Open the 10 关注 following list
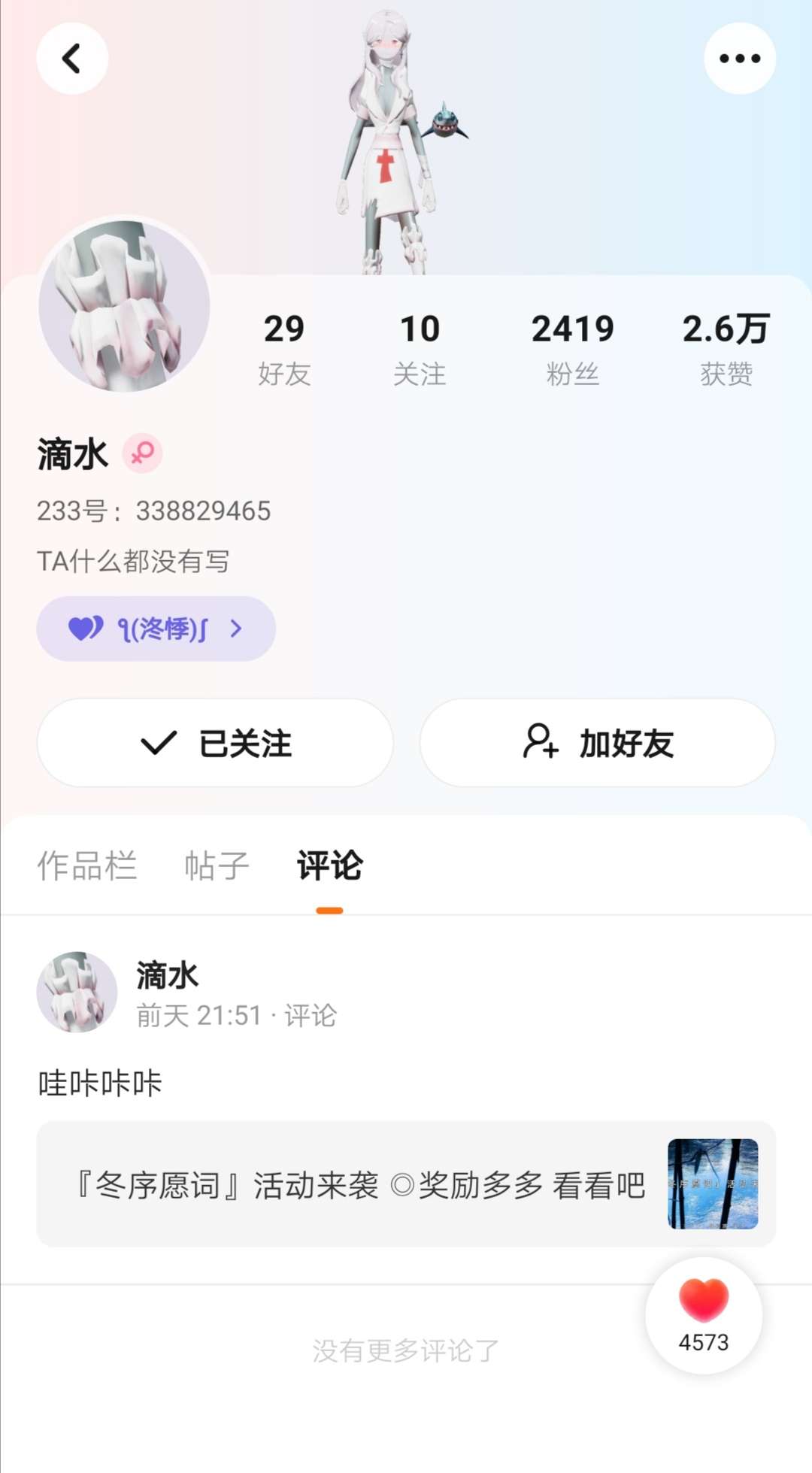Screen dimensions: 812x1473 pos(420,349)
